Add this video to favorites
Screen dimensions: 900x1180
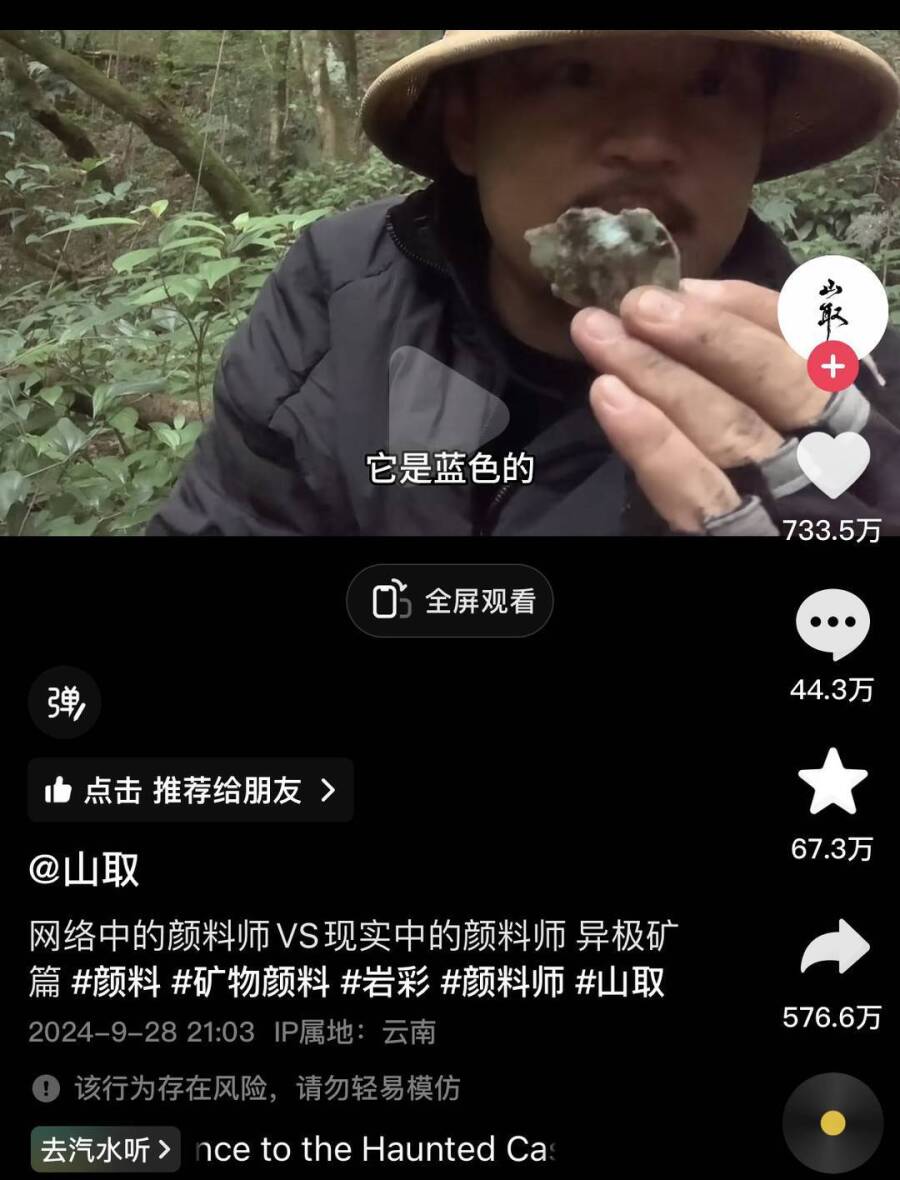[832, 782]
